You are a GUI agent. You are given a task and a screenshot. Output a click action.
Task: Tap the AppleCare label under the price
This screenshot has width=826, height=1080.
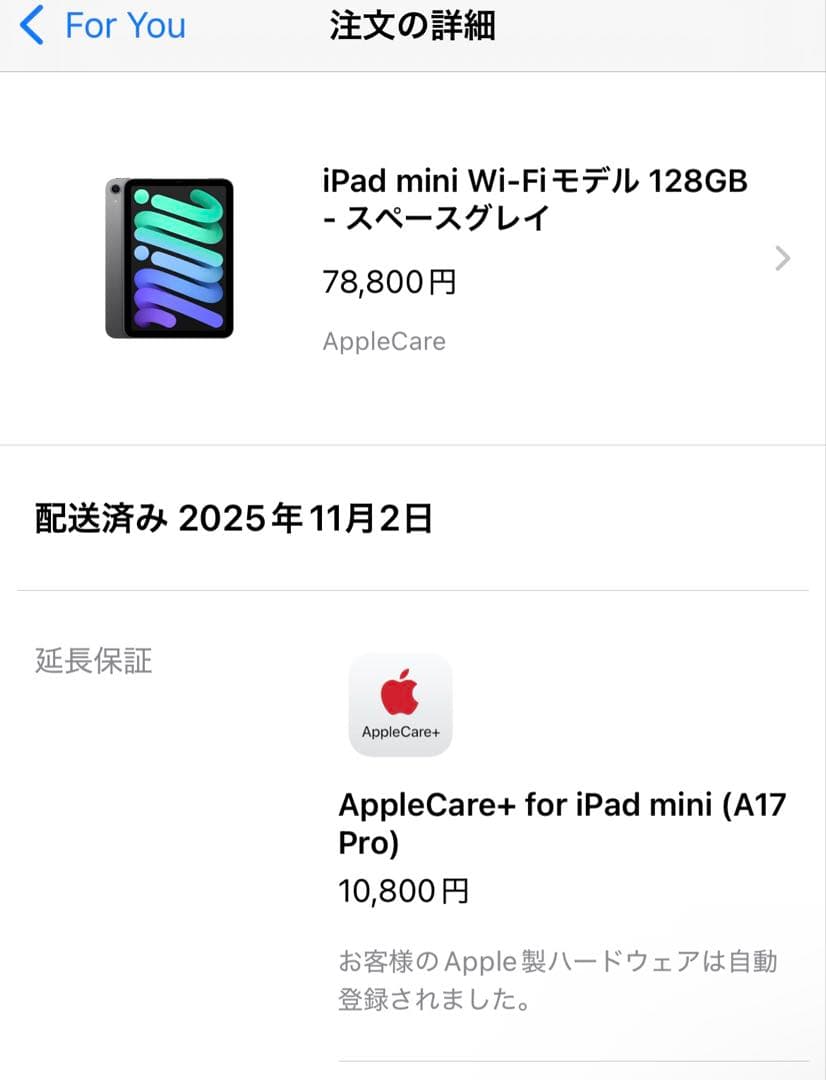pyautogui.click(x=383, y=341)
